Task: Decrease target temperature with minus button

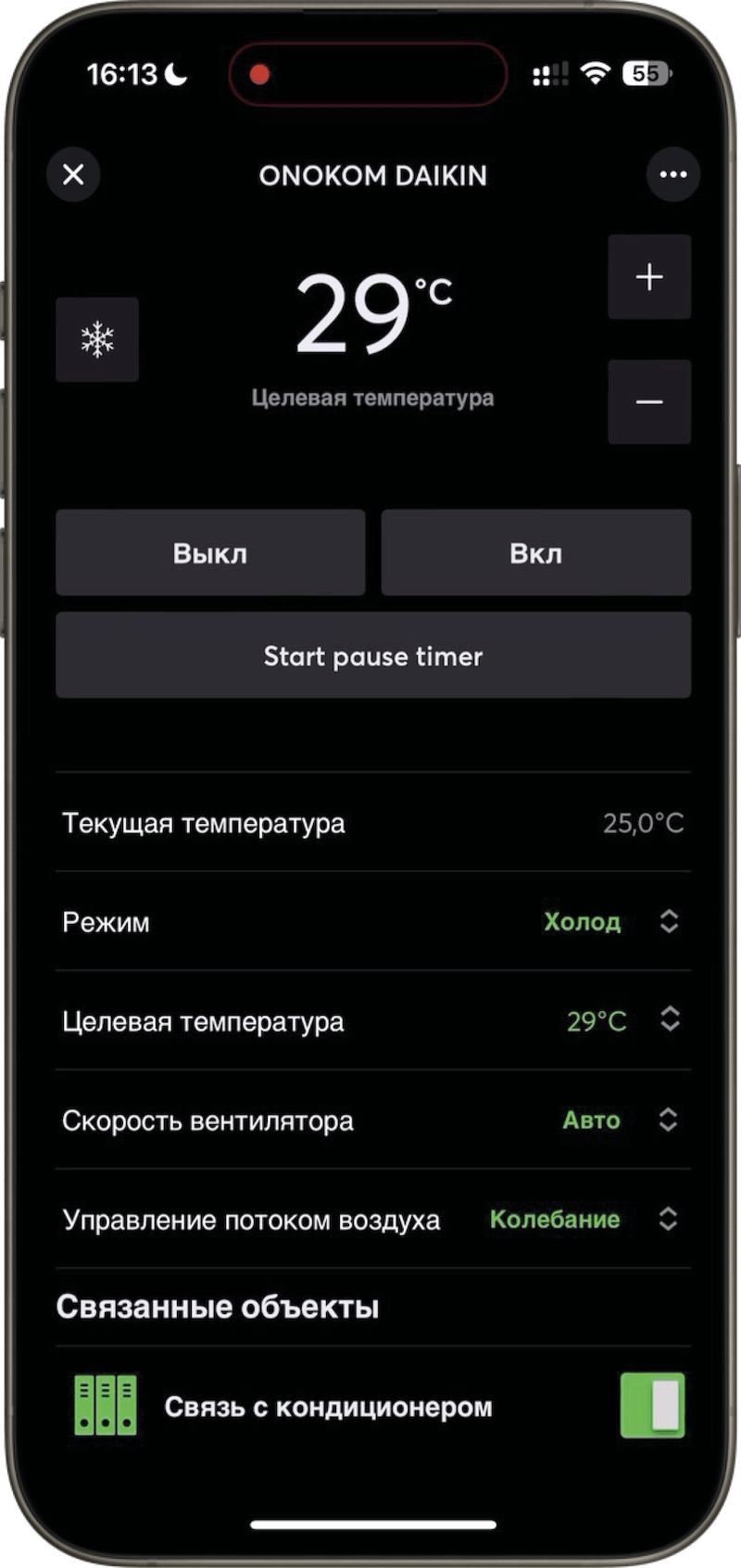Action: (649, 402)
